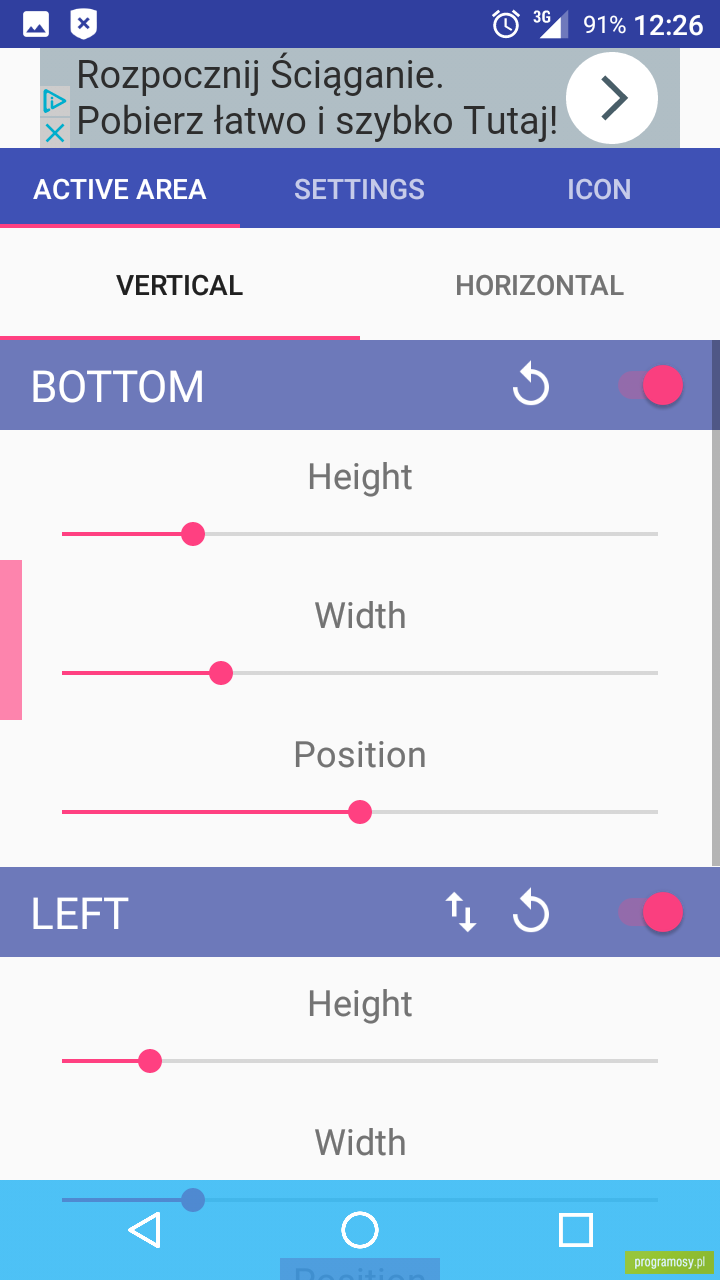
Task: Tap the Bottom Width slider
Action: [360, 673]
